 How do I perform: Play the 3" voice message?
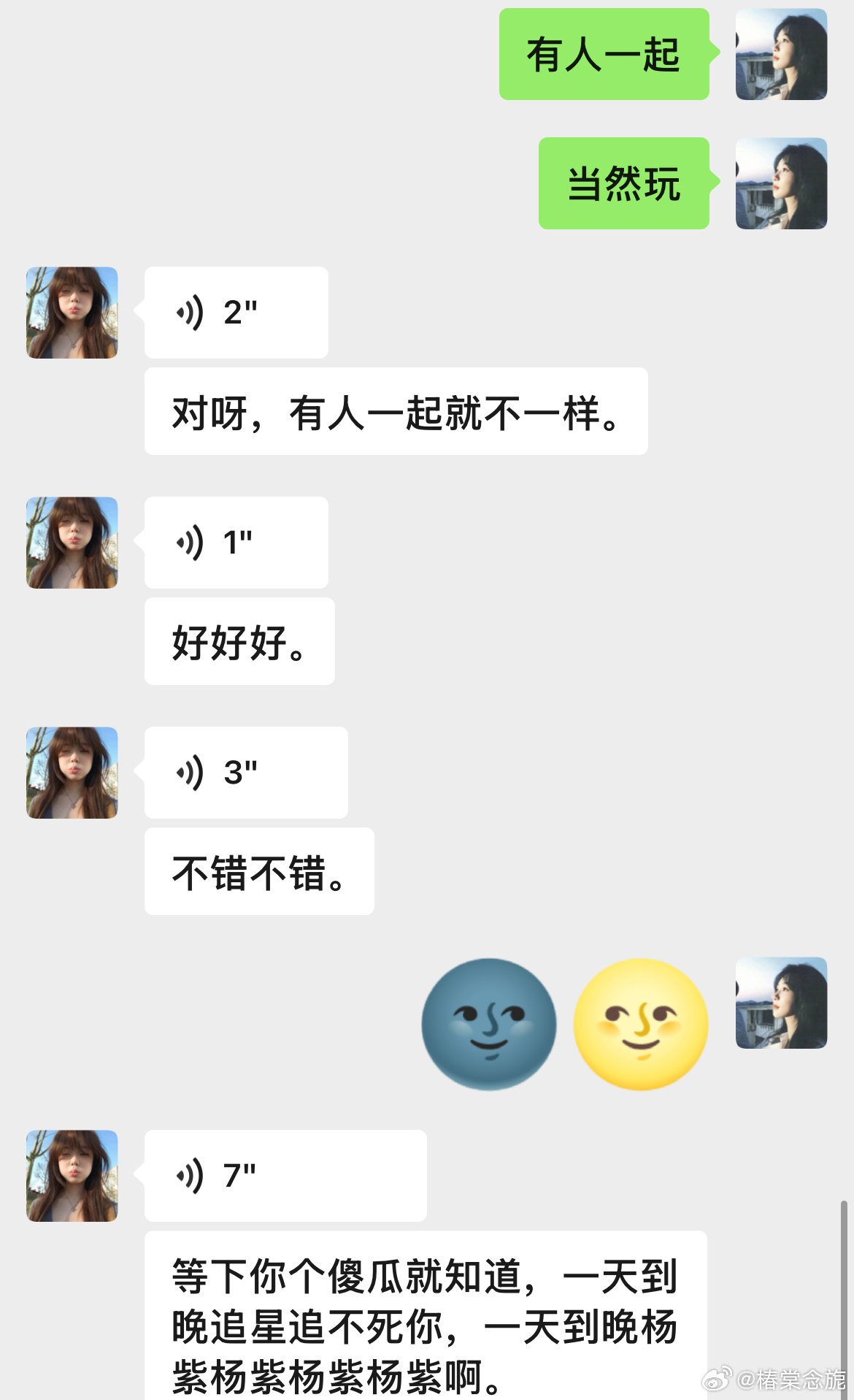245,773
